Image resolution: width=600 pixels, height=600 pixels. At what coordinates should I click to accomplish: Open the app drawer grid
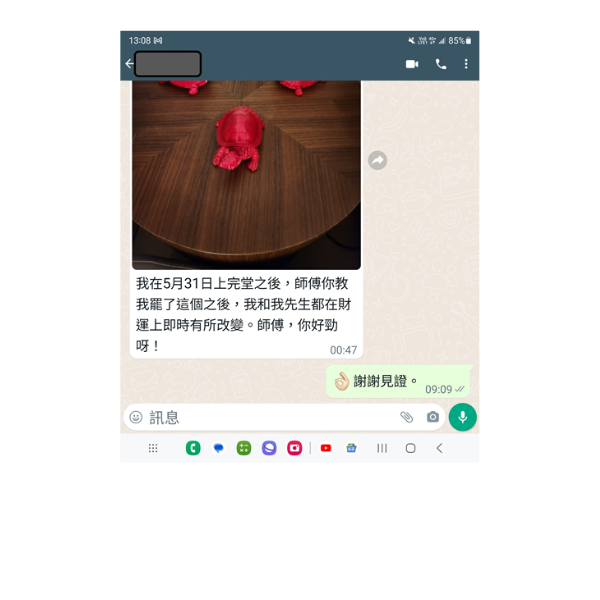153,448
